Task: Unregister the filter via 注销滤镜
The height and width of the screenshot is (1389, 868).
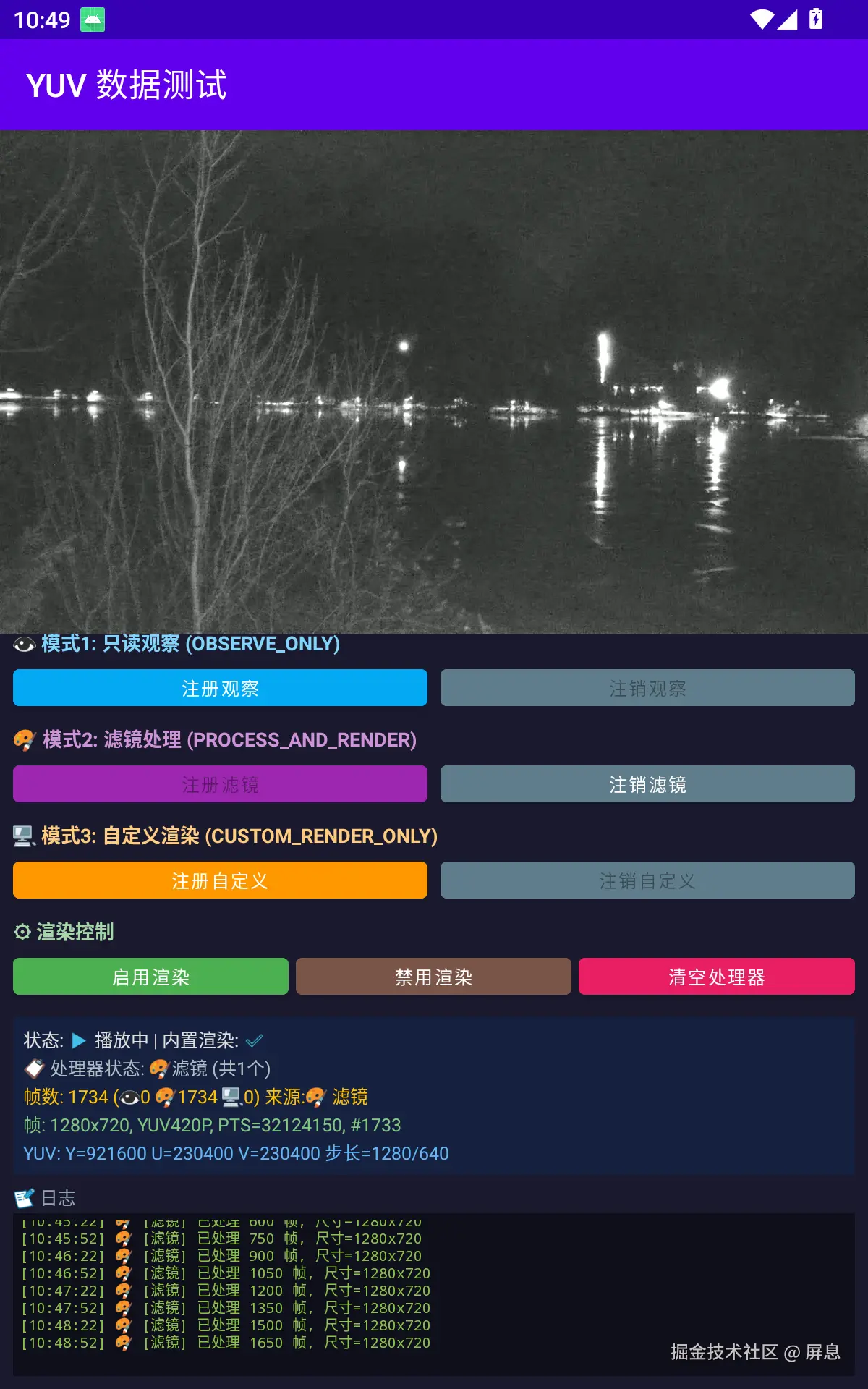Action: tap(647, 784)
